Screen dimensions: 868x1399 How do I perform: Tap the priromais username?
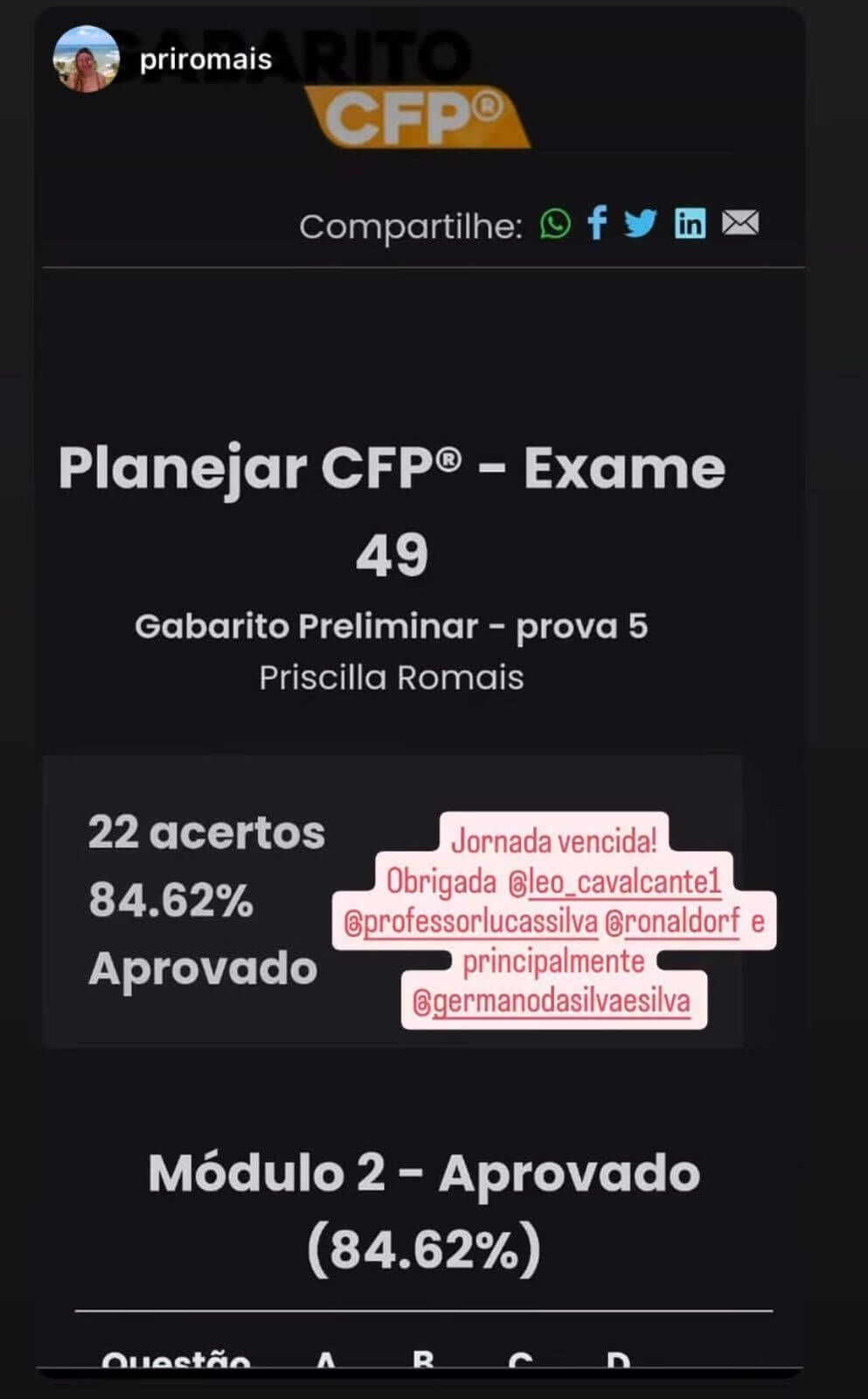205,59
